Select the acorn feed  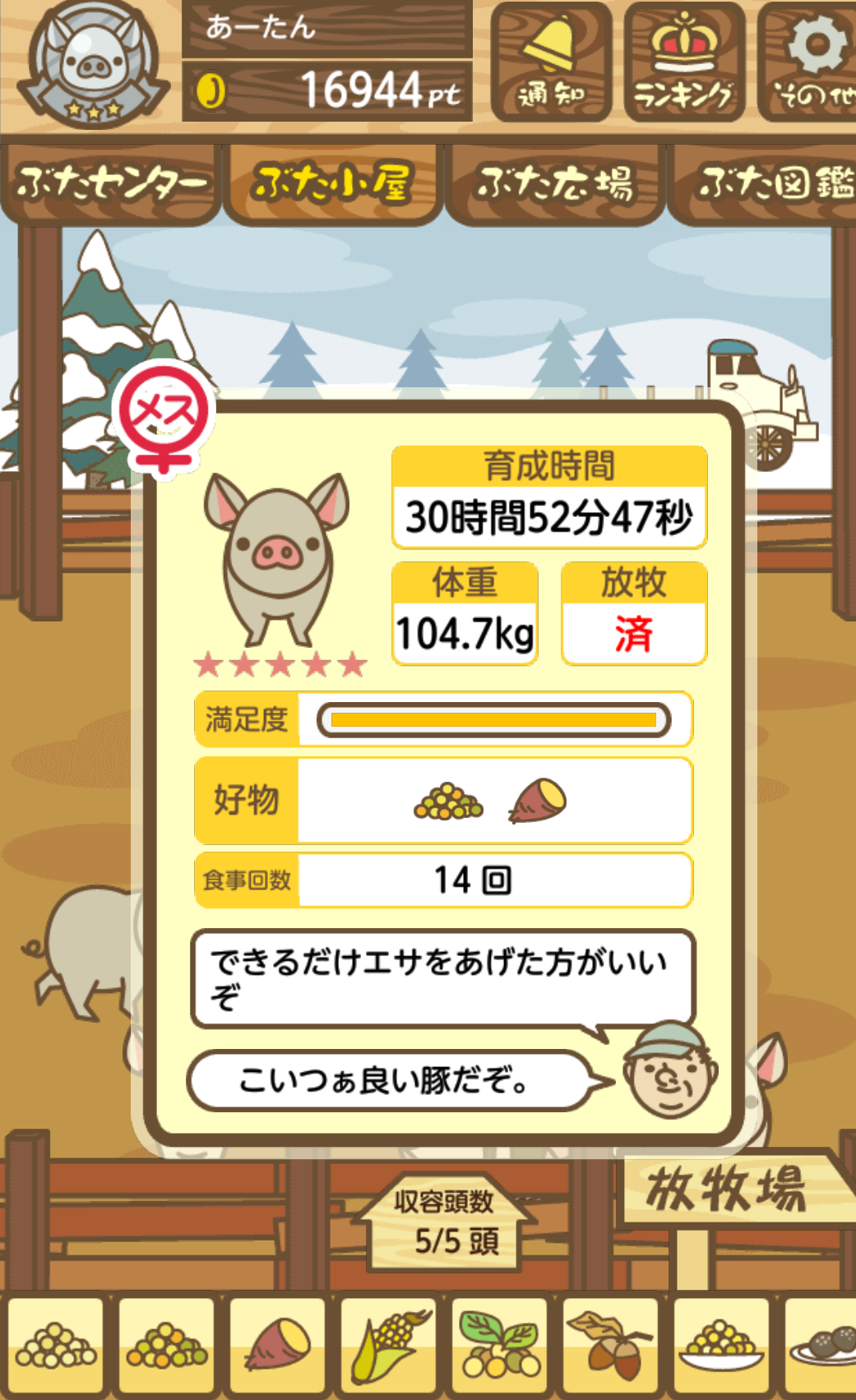(611, 1346)
